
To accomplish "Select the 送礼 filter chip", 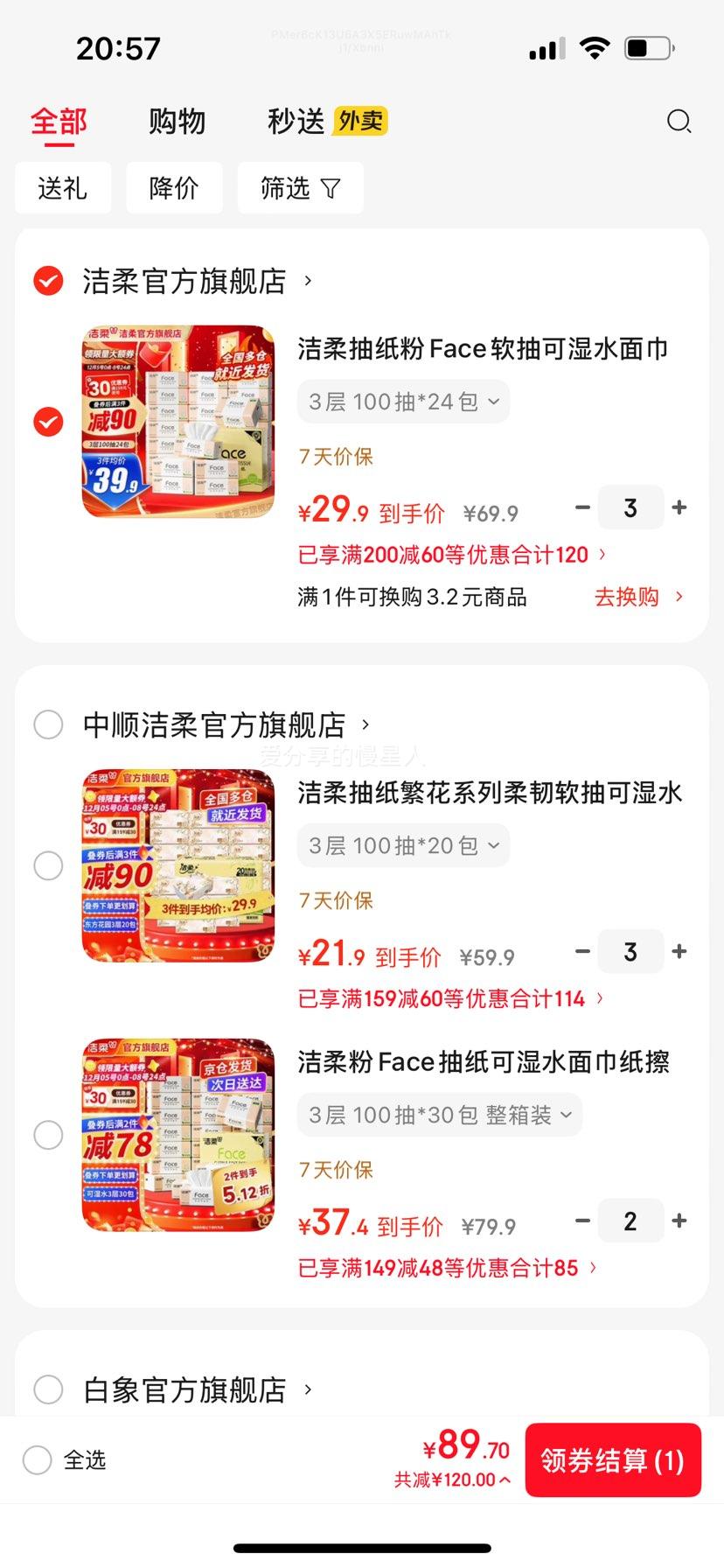I will [63, 188].
